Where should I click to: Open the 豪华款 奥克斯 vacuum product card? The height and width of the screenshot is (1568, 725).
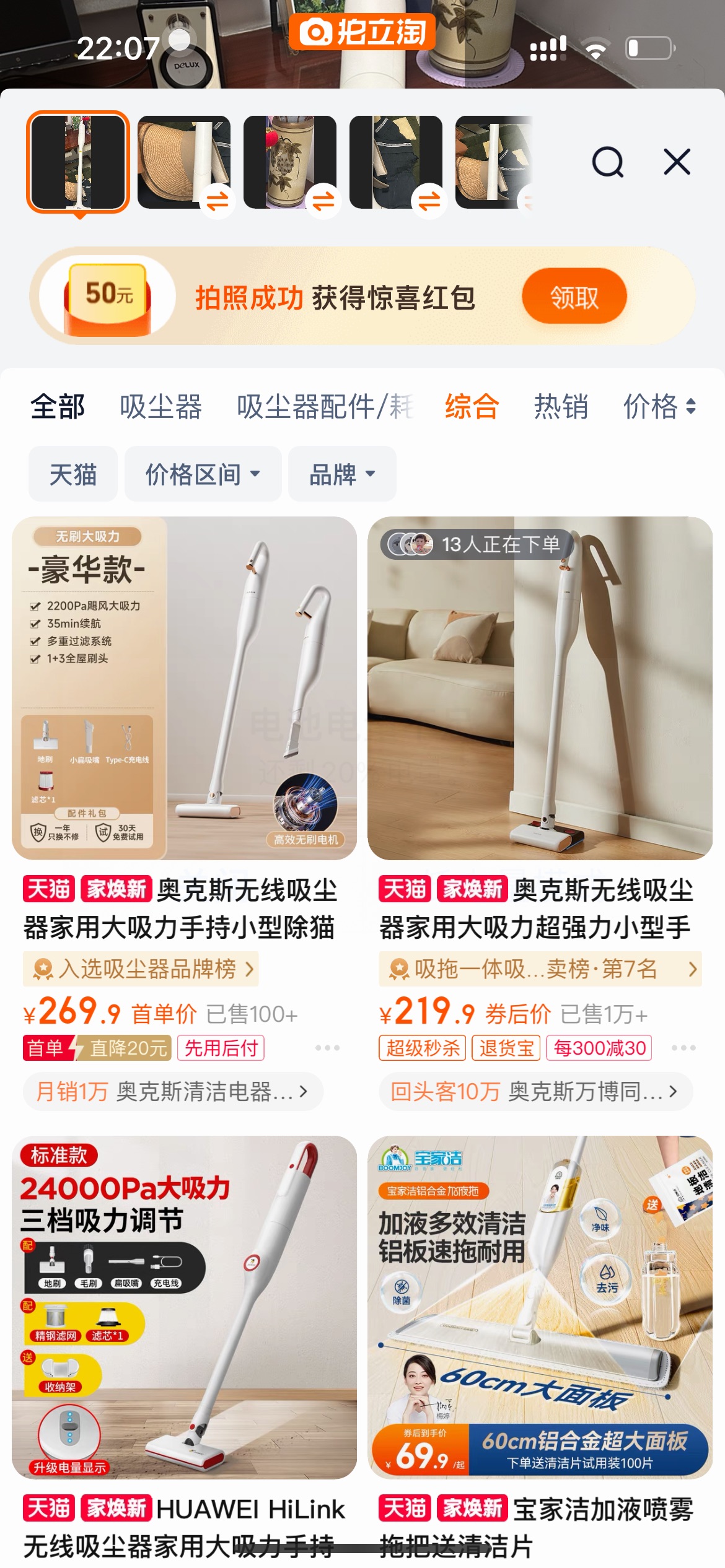pyautogui.click(x=184, y=687)
